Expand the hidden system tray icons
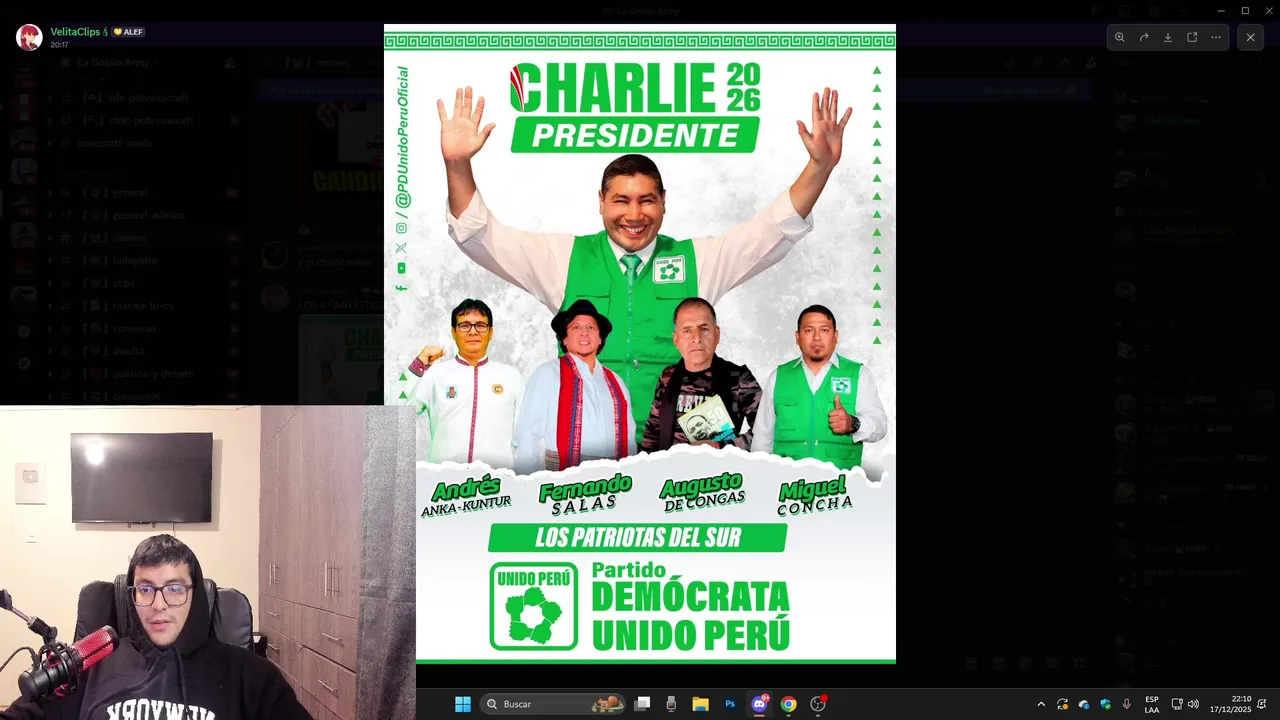 tap(1041, 704)
